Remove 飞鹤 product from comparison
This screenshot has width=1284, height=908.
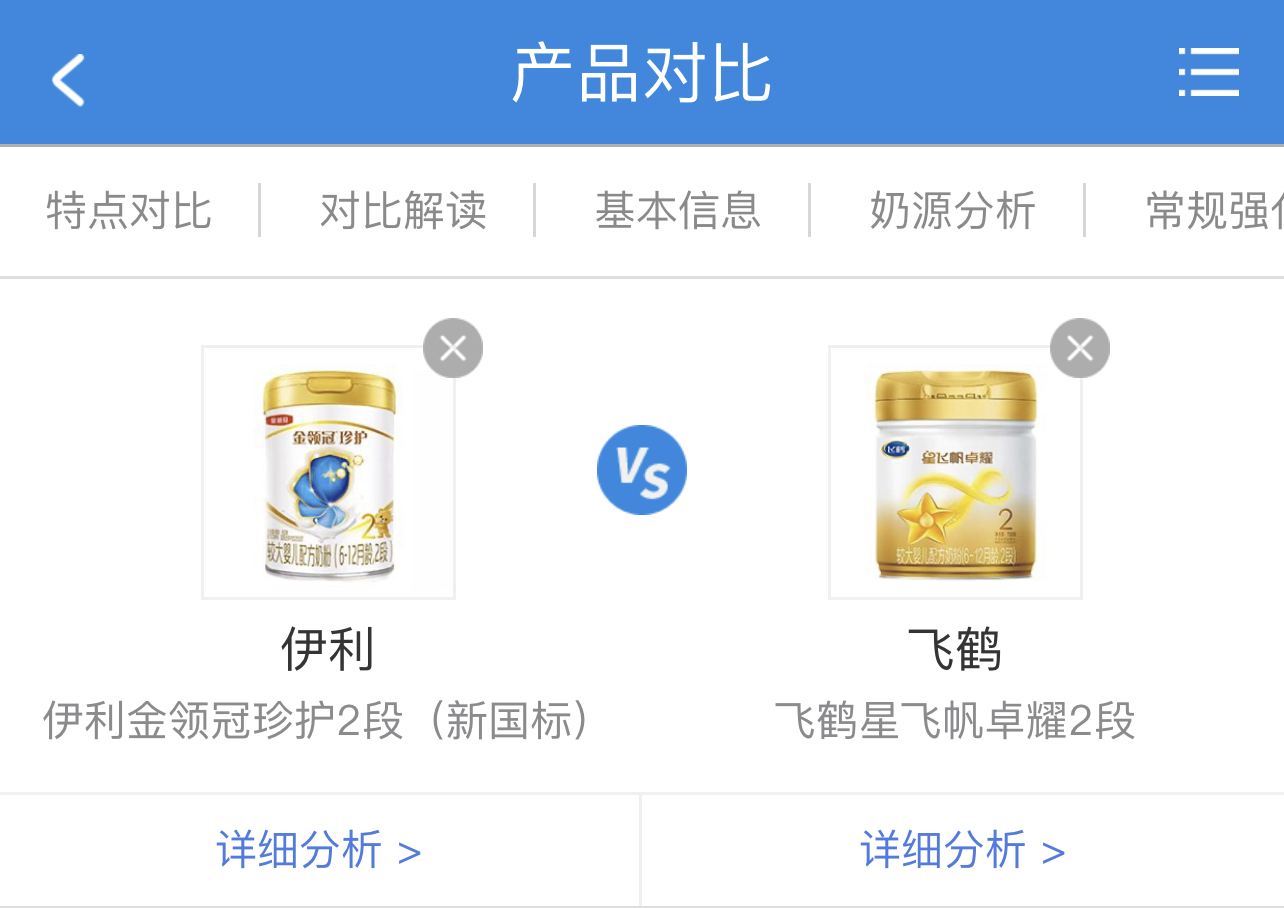pos(1080,348)
